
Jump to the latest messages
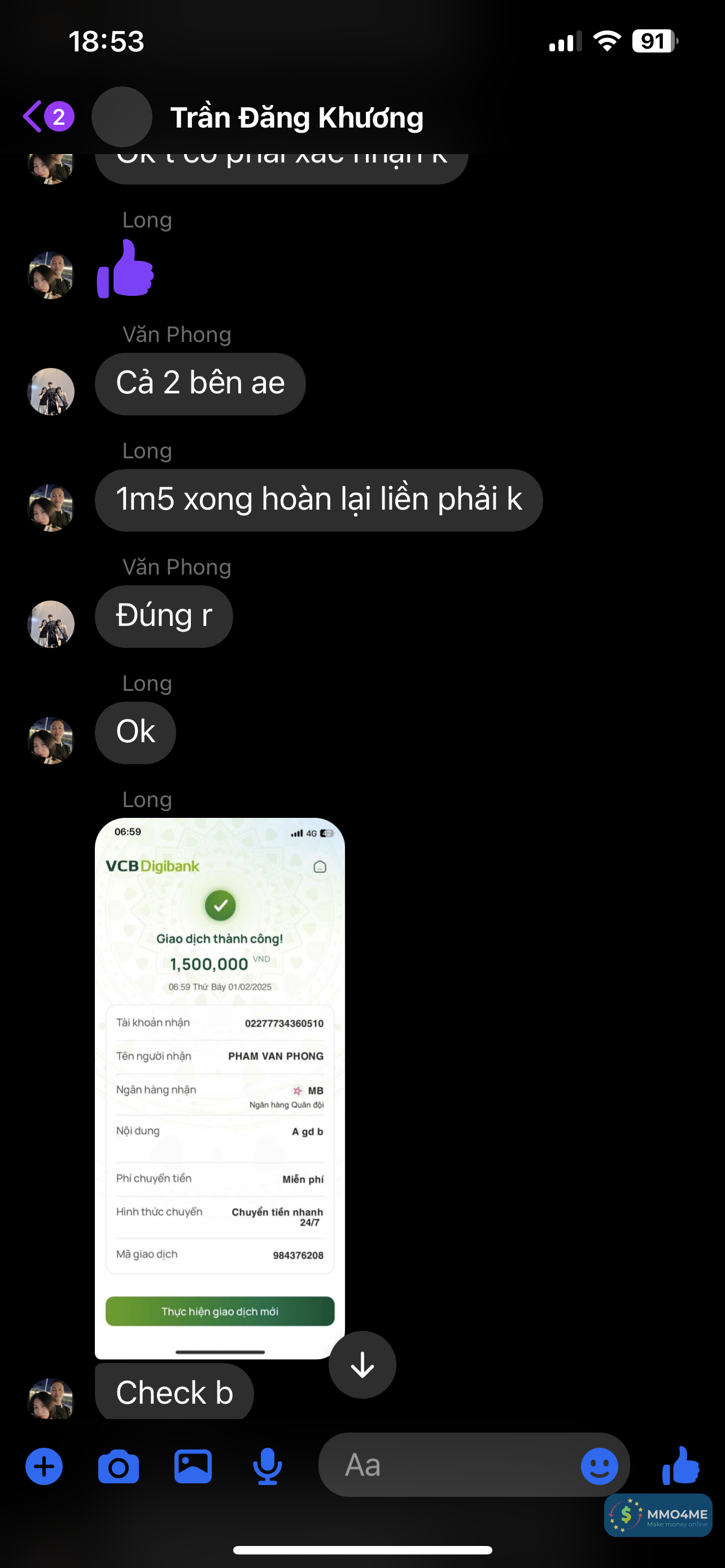[362, 1365]
